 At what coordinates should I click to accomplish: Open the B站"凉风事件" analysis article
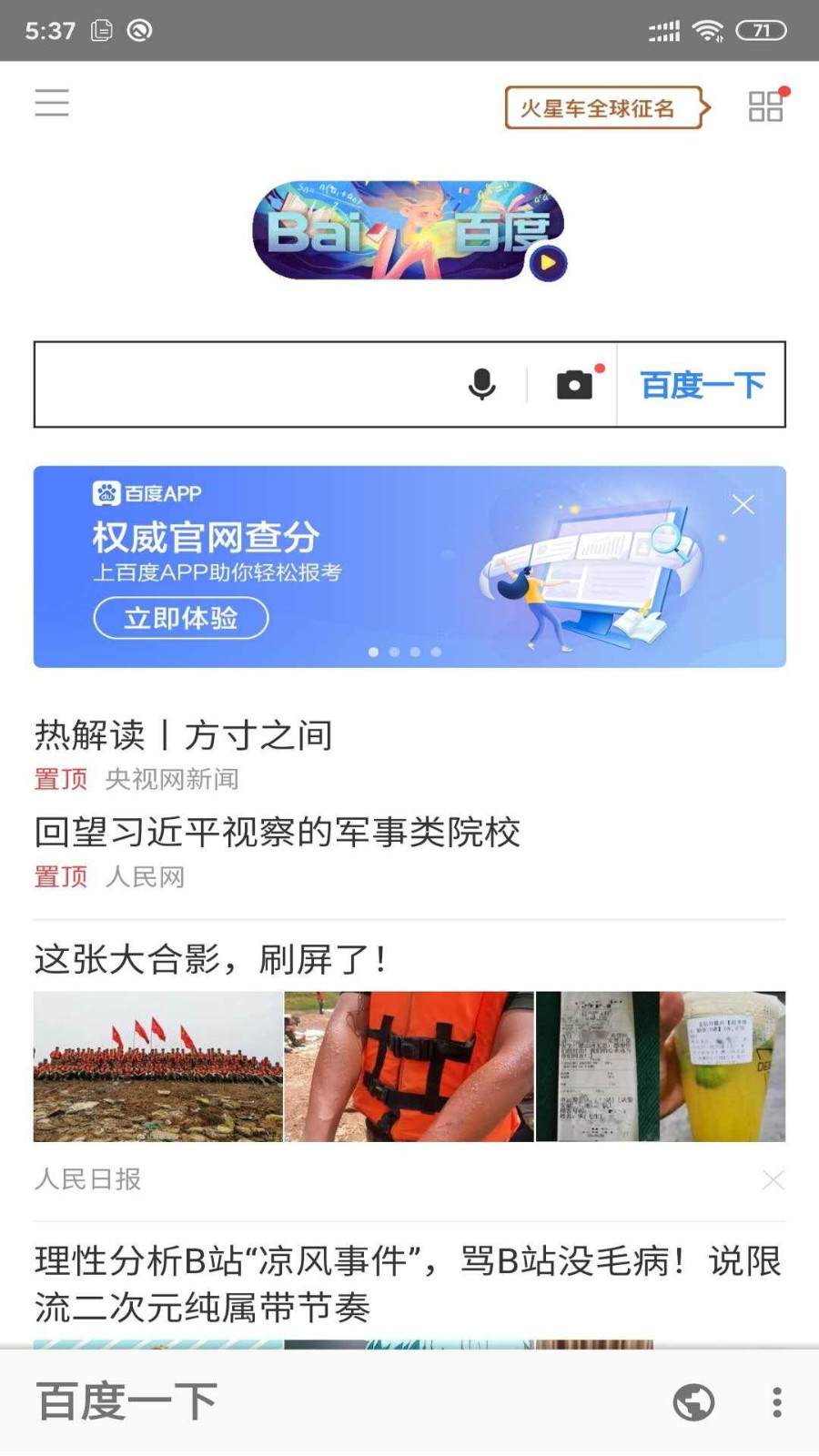pyautogui.click(x=408, y=1284)
